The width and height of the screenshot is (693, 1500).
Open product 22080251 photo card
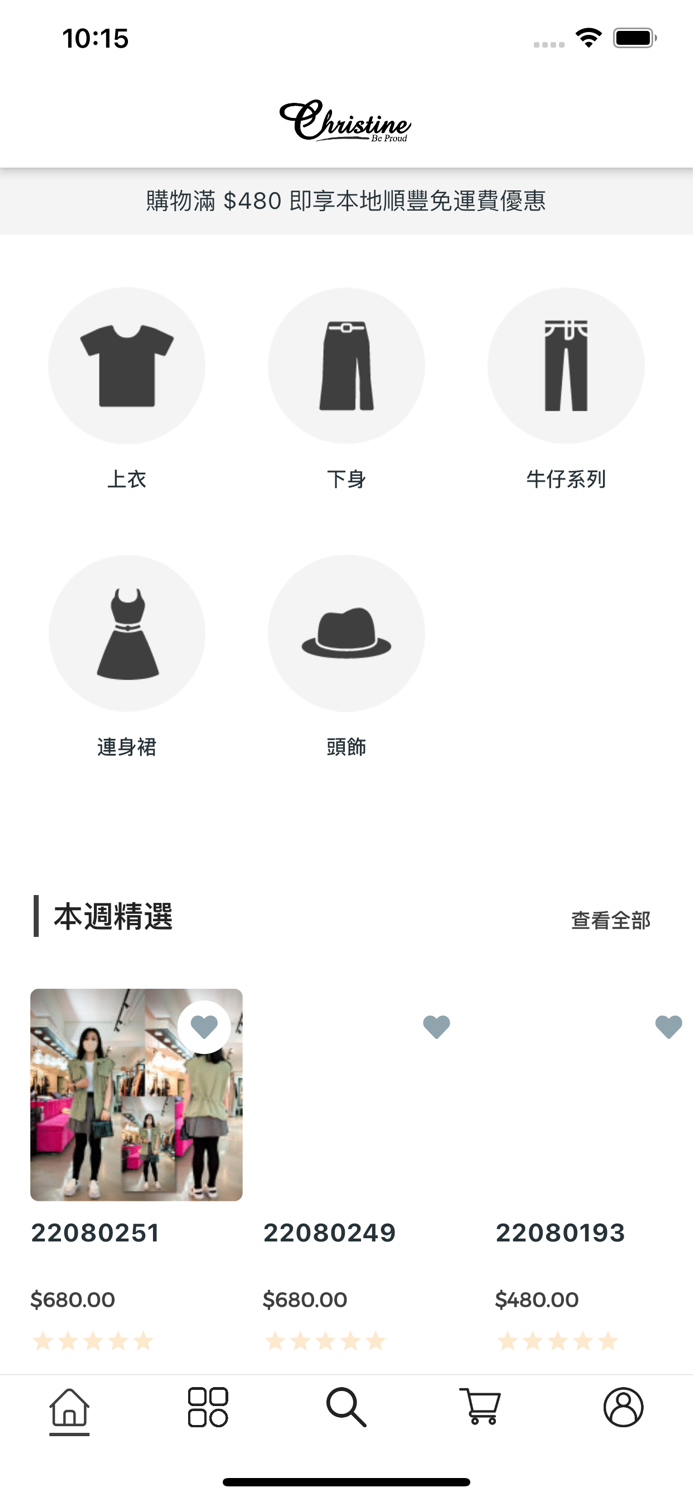[x=136, y=1095]
